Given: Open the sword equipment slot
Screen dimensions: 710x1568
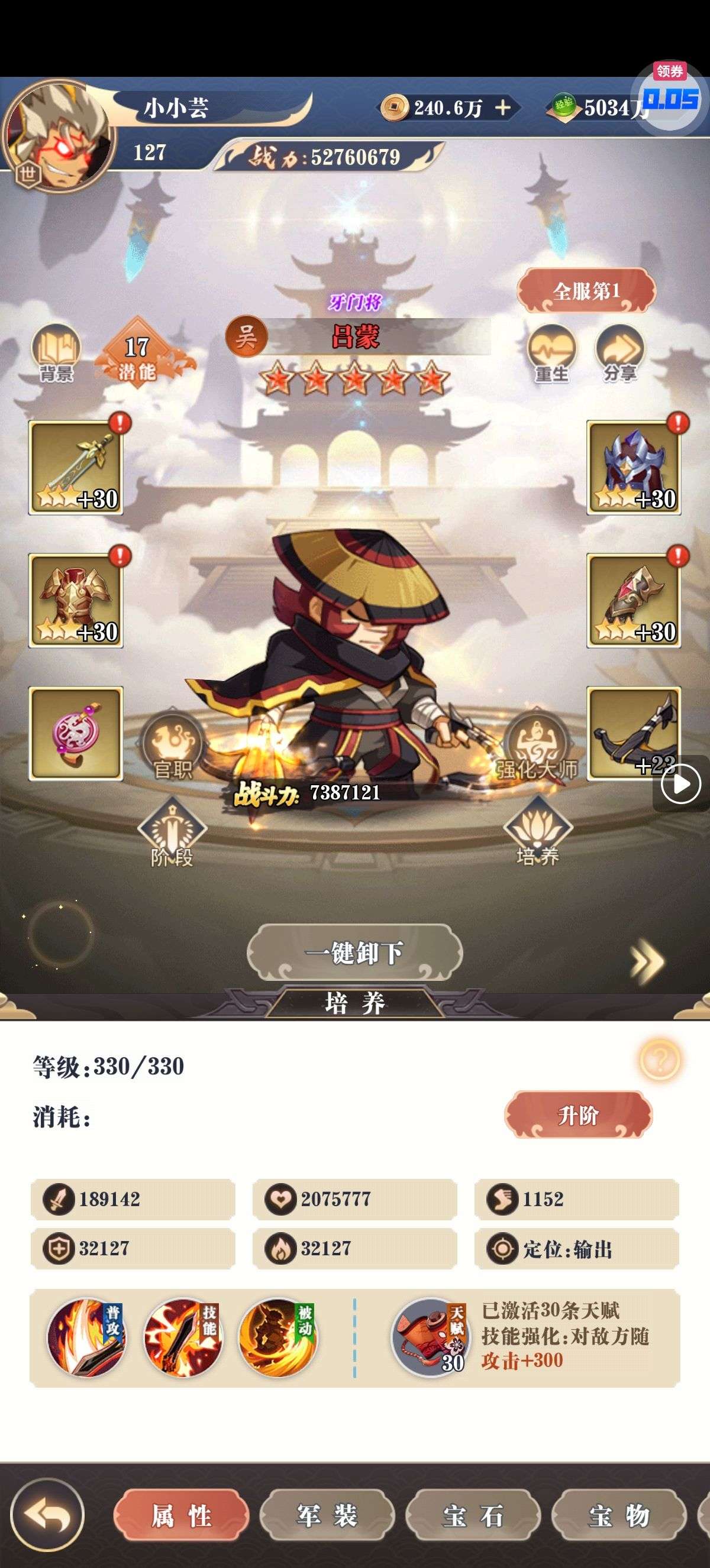Looking at the screenshot, I should coord(76,468).
